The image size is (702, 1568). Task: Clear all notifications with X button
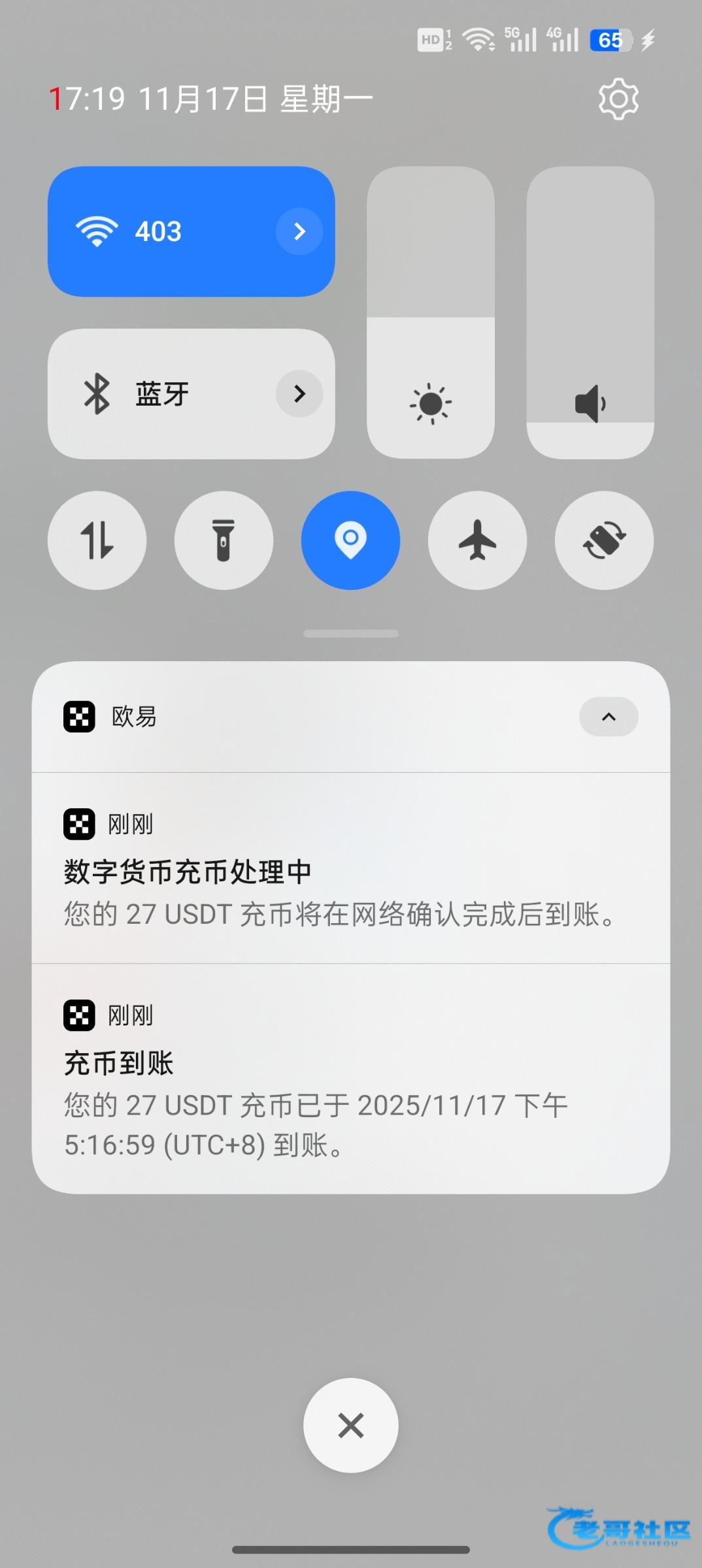coord(350,1425)
